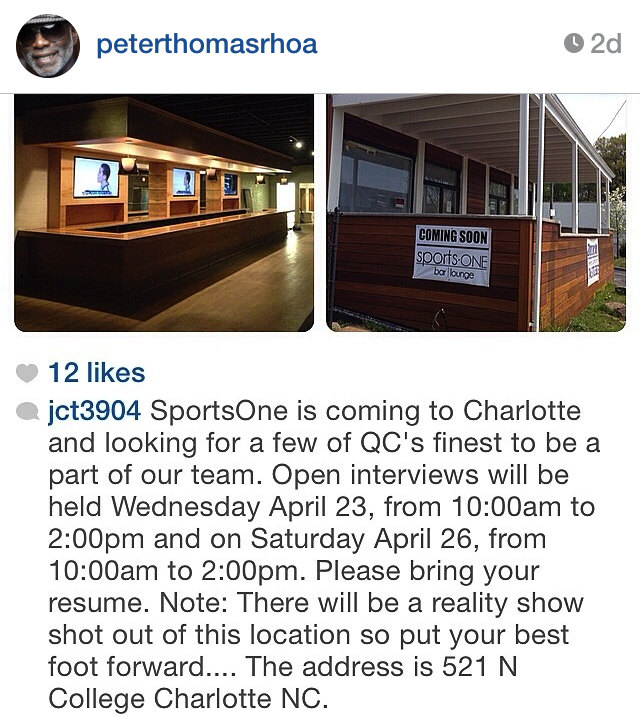
Task: View the 12 likes list
Action: click(96, 373)
